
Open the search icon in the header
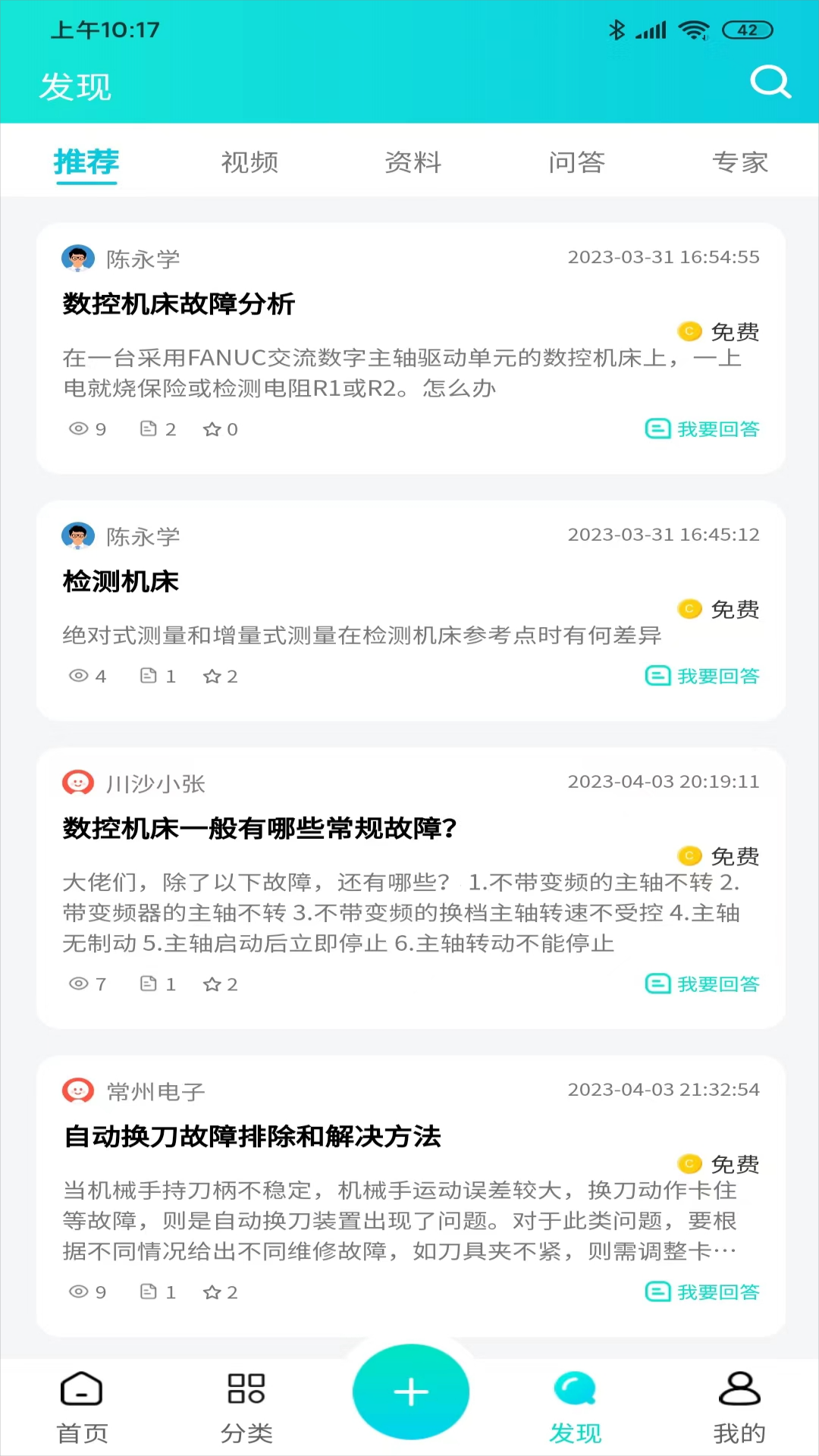(770, 83)
